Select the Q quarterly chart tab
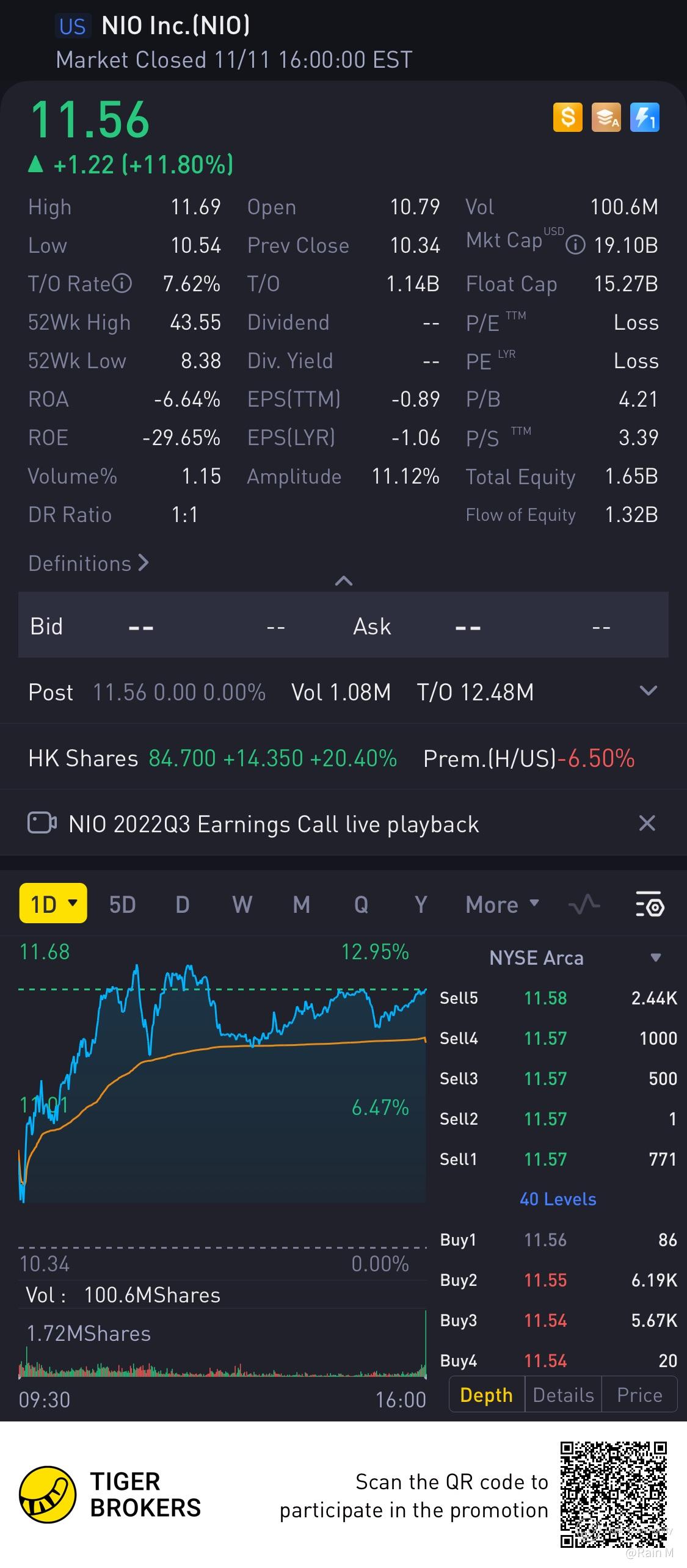 coord(361,904)
